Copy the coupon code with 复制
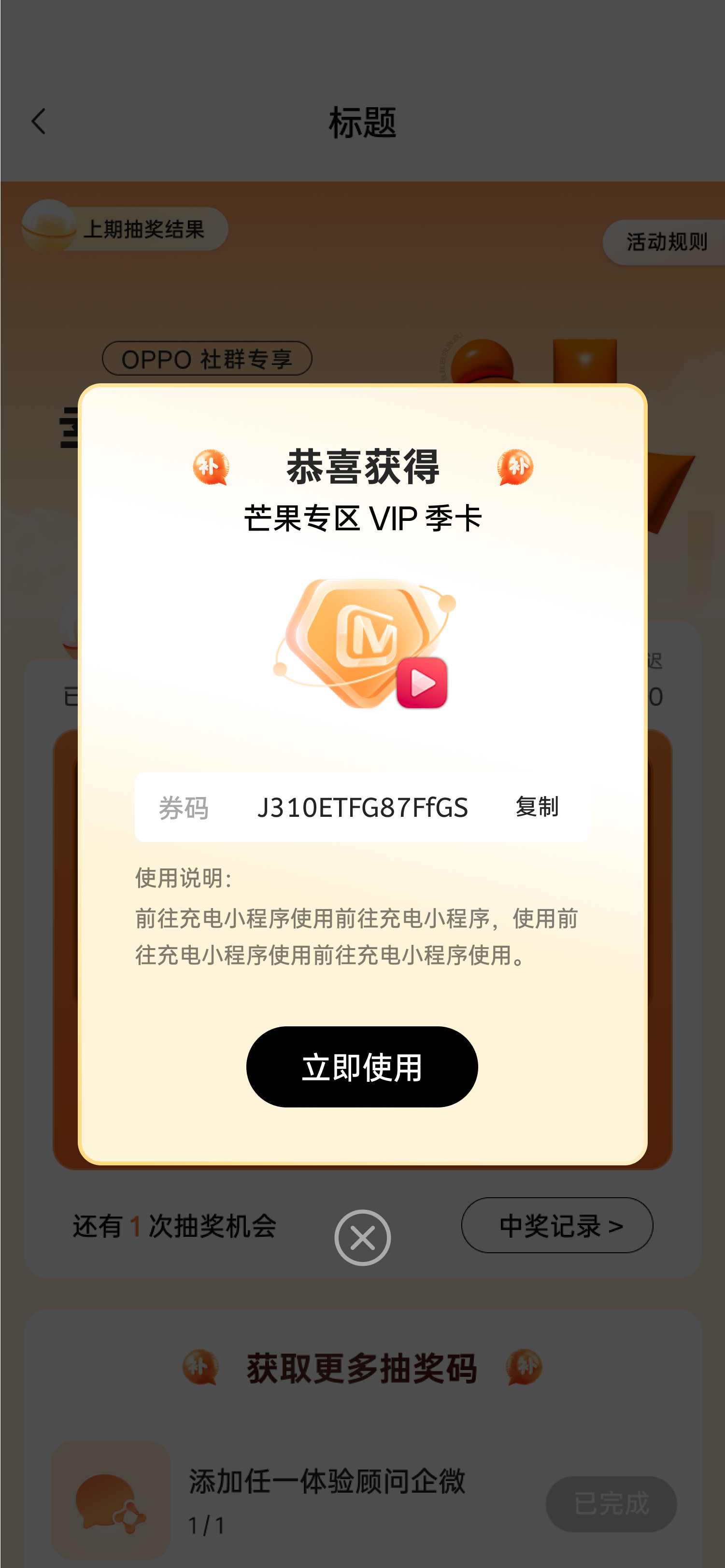Image resolution: width=725 pixels, height=1568 pixels. [x=536, y=807]
